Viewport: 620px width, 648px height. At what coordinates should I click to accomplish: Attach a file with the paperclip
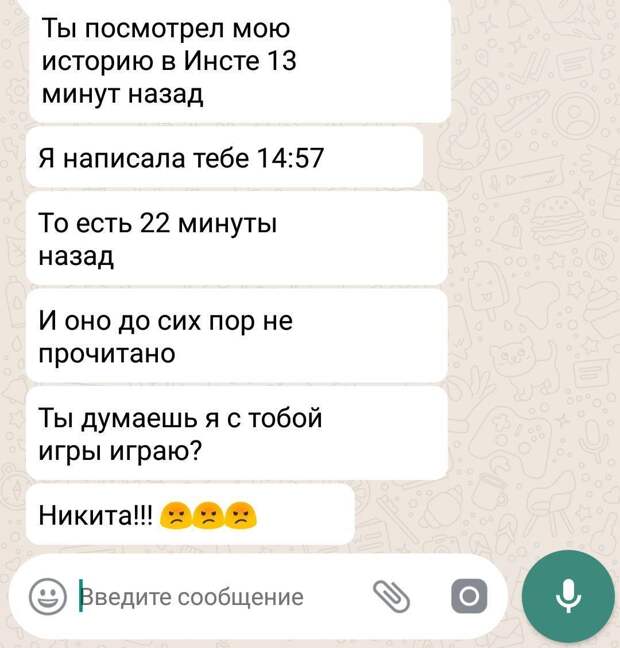[391, 597]
